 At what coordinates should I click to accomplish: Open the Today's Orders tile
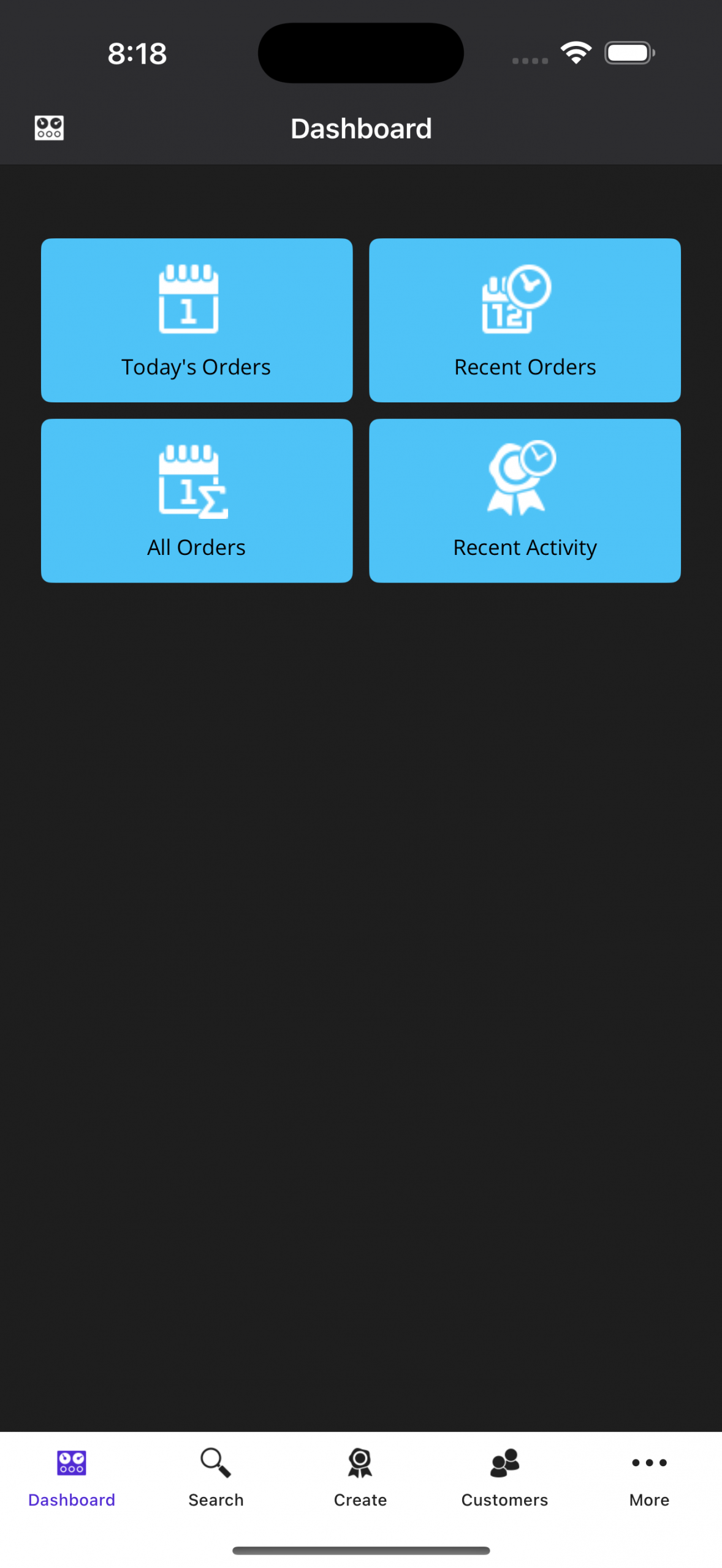[196, 320]
